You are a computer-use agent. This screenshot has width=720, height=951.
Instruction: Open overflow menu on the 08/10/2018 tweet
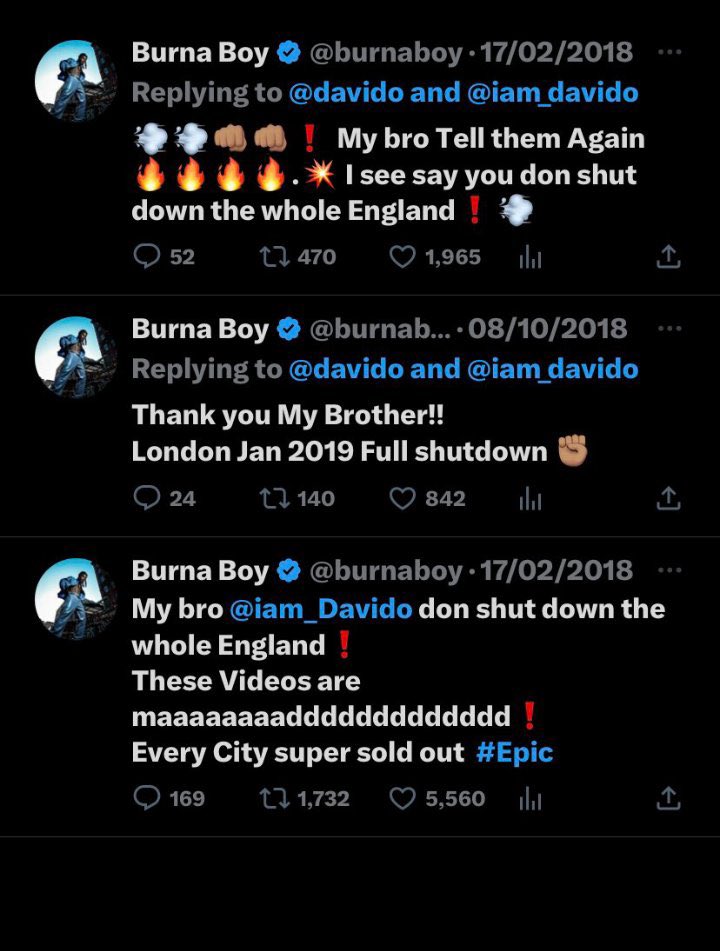coord(671,327)
